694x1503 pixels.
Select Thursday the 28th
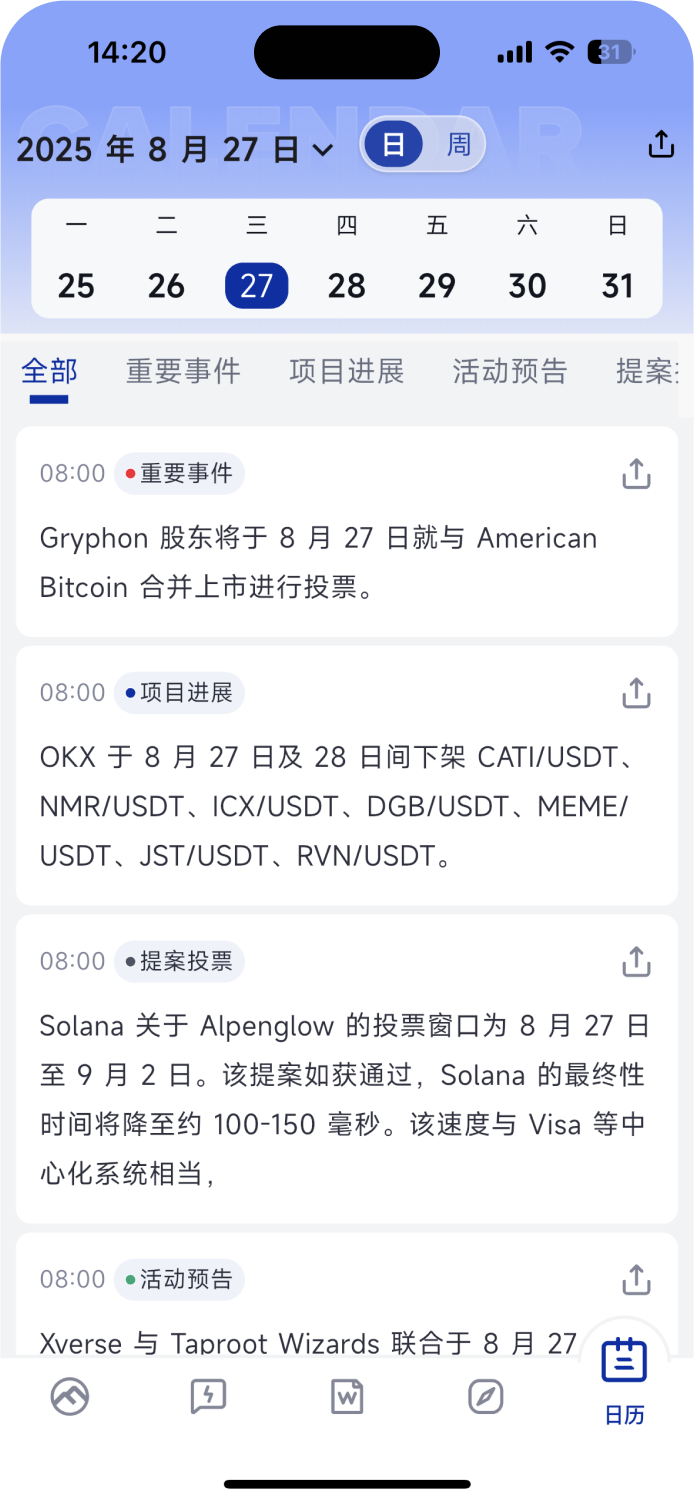click(x=347, y=286)
